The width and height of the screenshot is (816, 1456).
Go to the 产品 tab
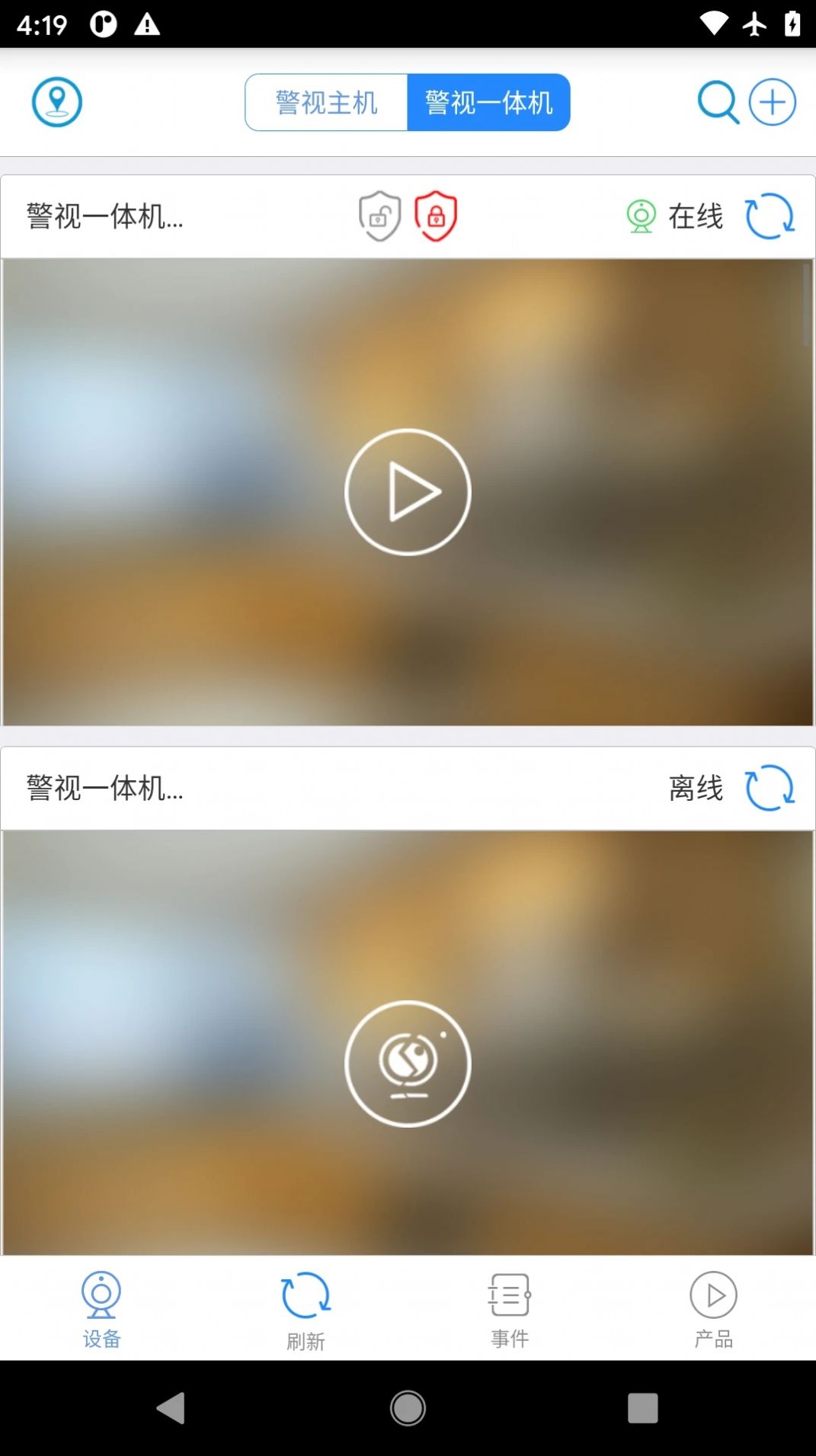click(x=713, y=1309)
